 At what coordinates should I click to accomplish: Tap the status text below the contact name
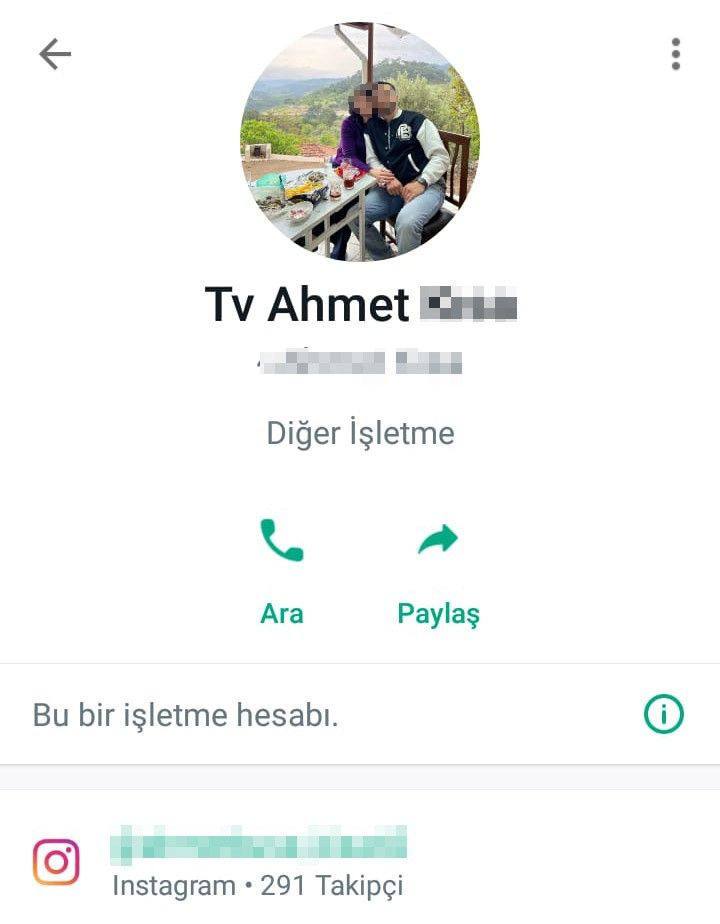[x=360, y=360]
